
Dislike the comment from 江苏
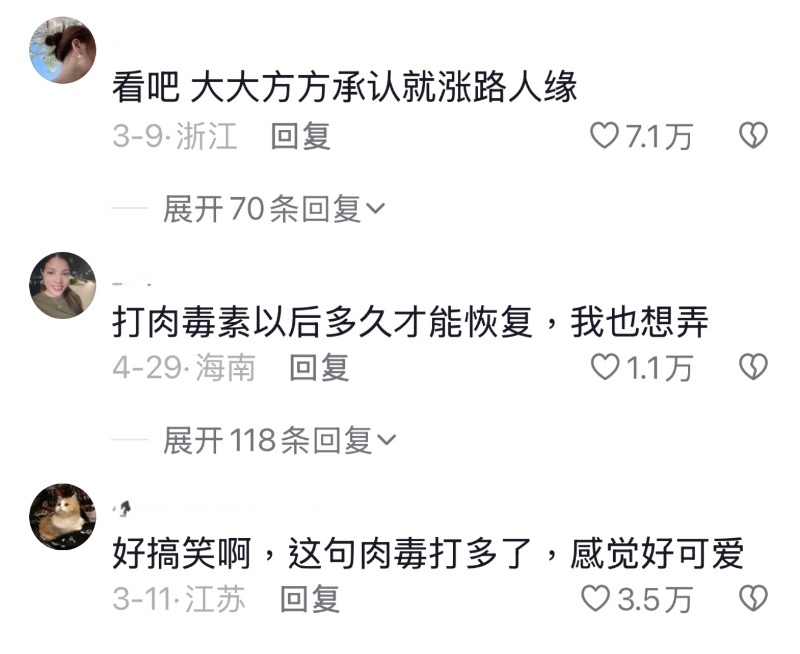coord(752,599)
